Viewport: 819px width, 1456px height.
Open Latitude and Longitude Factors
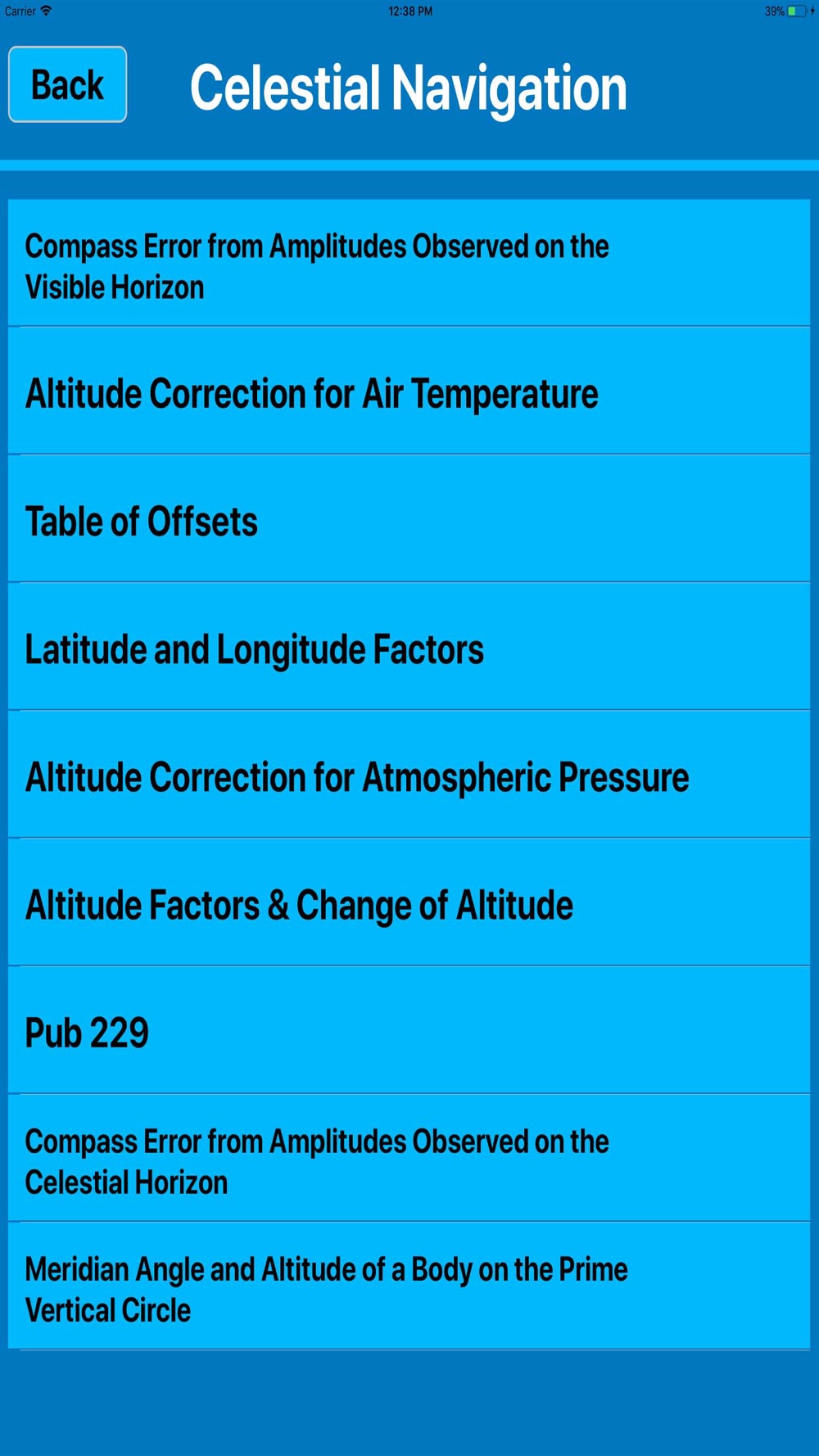click(x=409, y=646)
